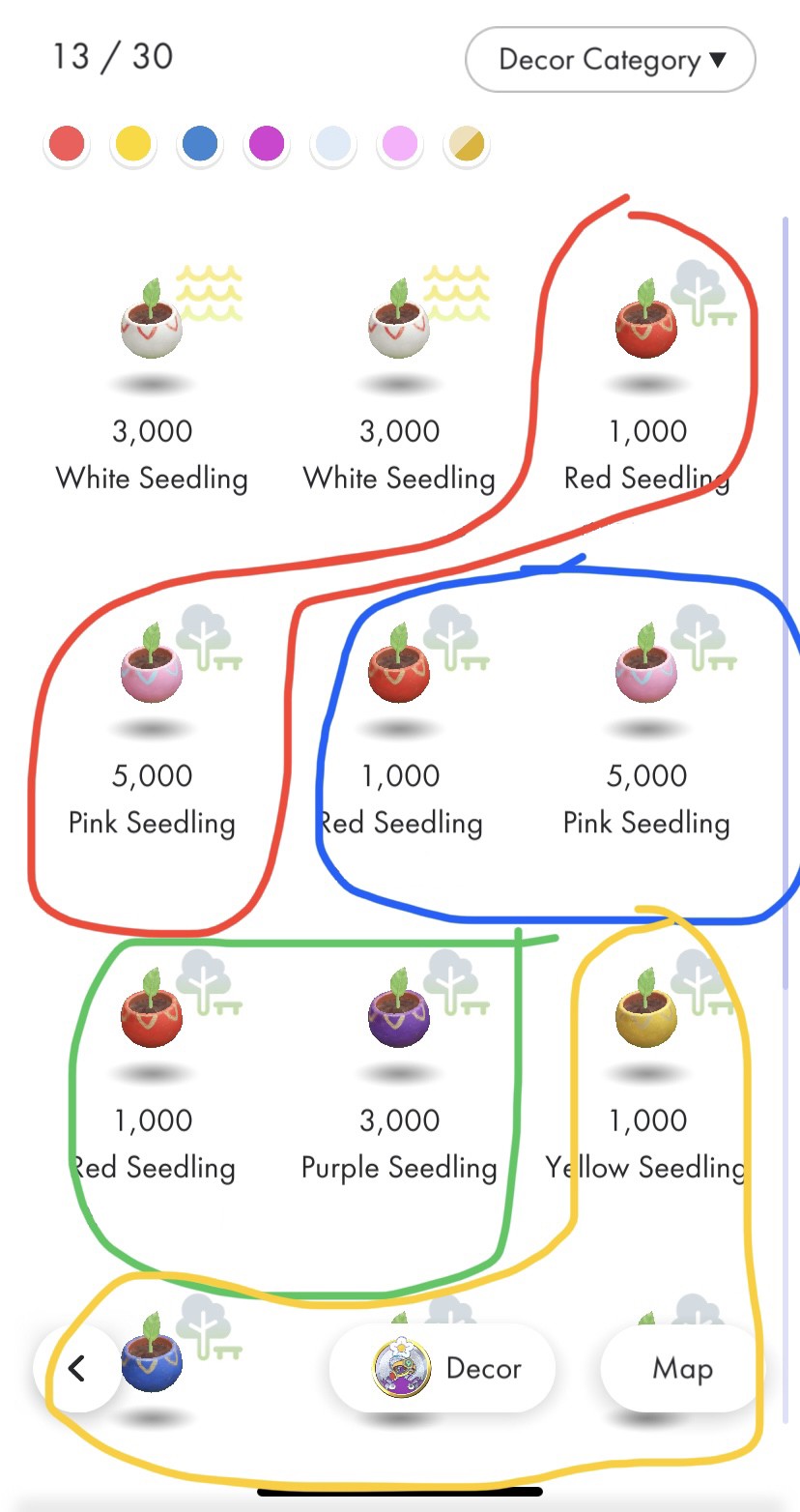800x1512 pixels.
Task: Filter by the yellow color dot
Action: pyautogui.click(x=133, y=145)
